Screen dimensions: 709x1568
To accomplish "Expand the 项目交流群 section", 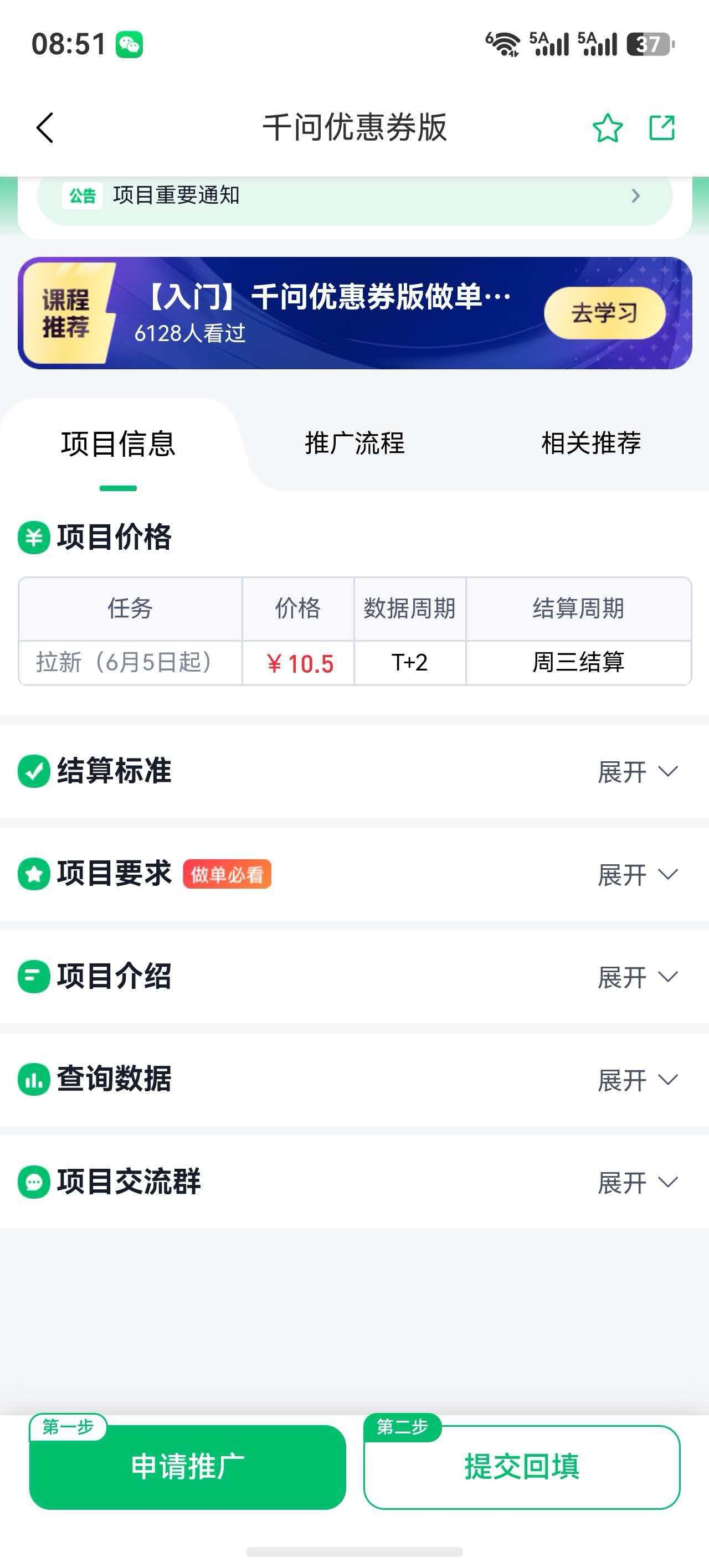I will (637, 1182).
